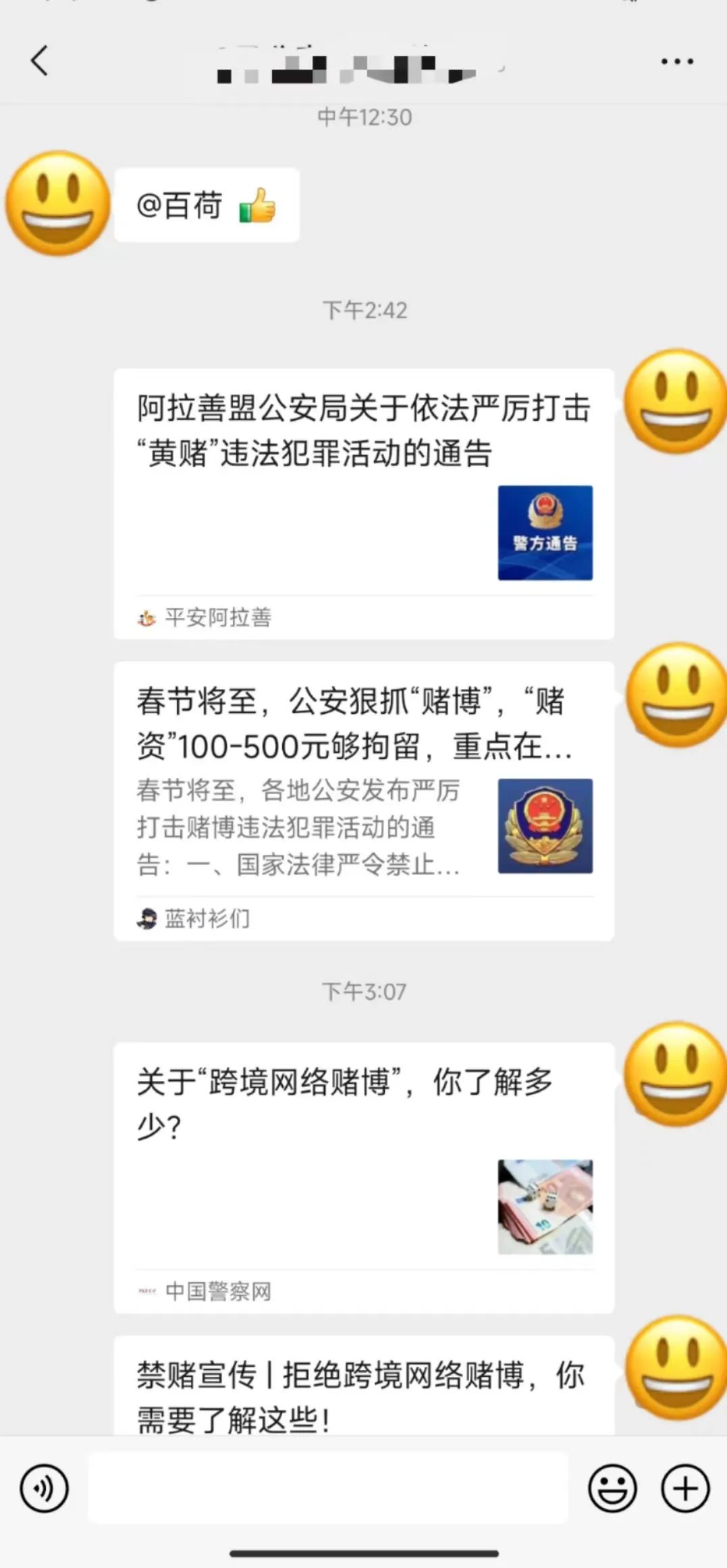
Task: Open the chat's more options menu
Action: 676,61
